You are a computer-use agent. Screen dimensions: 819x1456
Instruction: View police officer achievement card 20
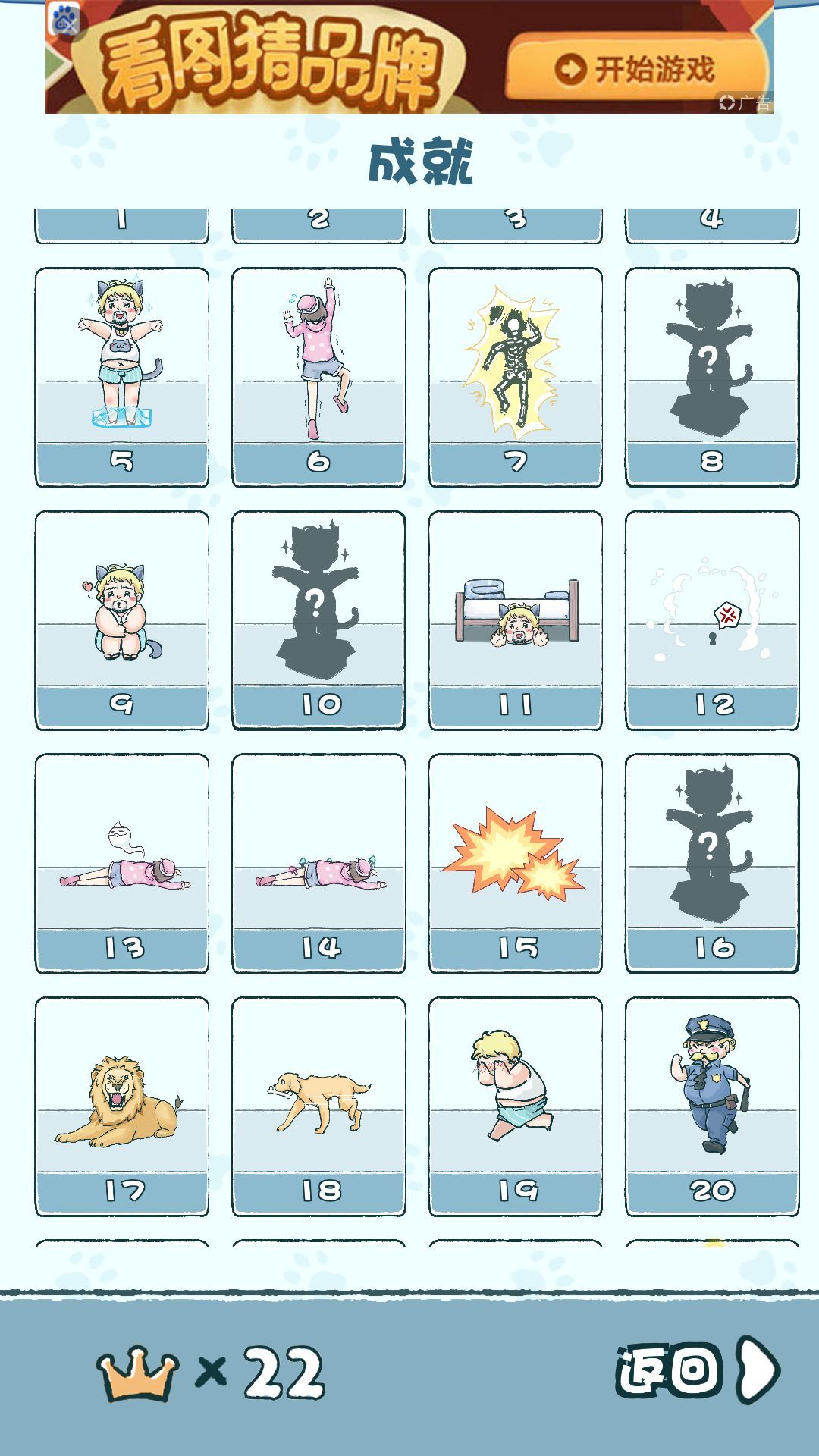click(x=712, y=1106)
